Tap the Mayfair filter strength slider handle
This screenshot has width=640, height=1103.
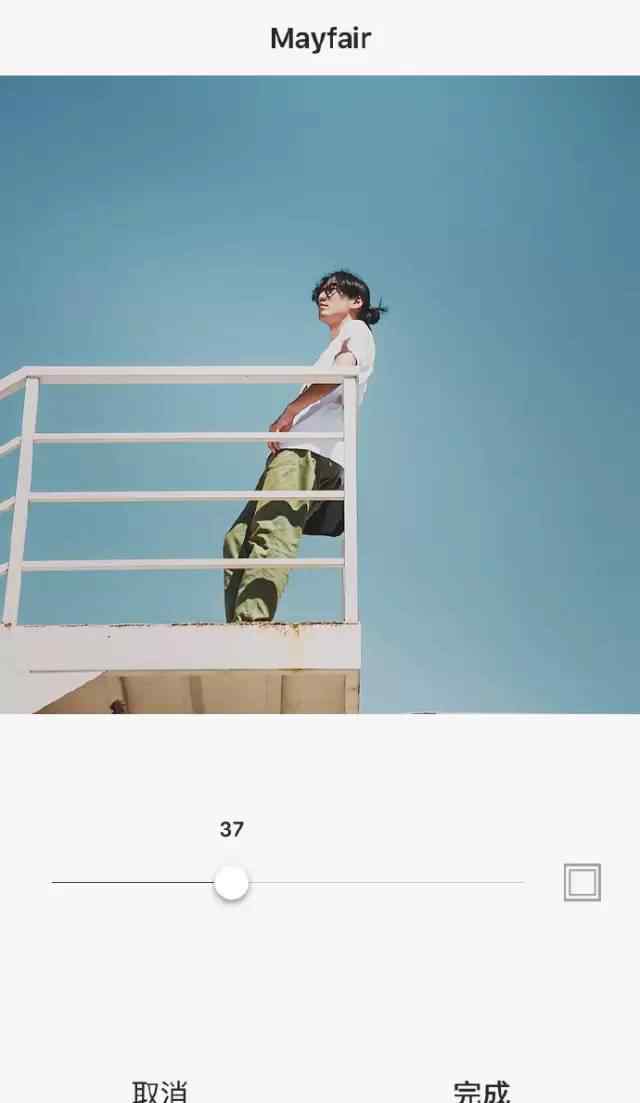coord(231,882)
